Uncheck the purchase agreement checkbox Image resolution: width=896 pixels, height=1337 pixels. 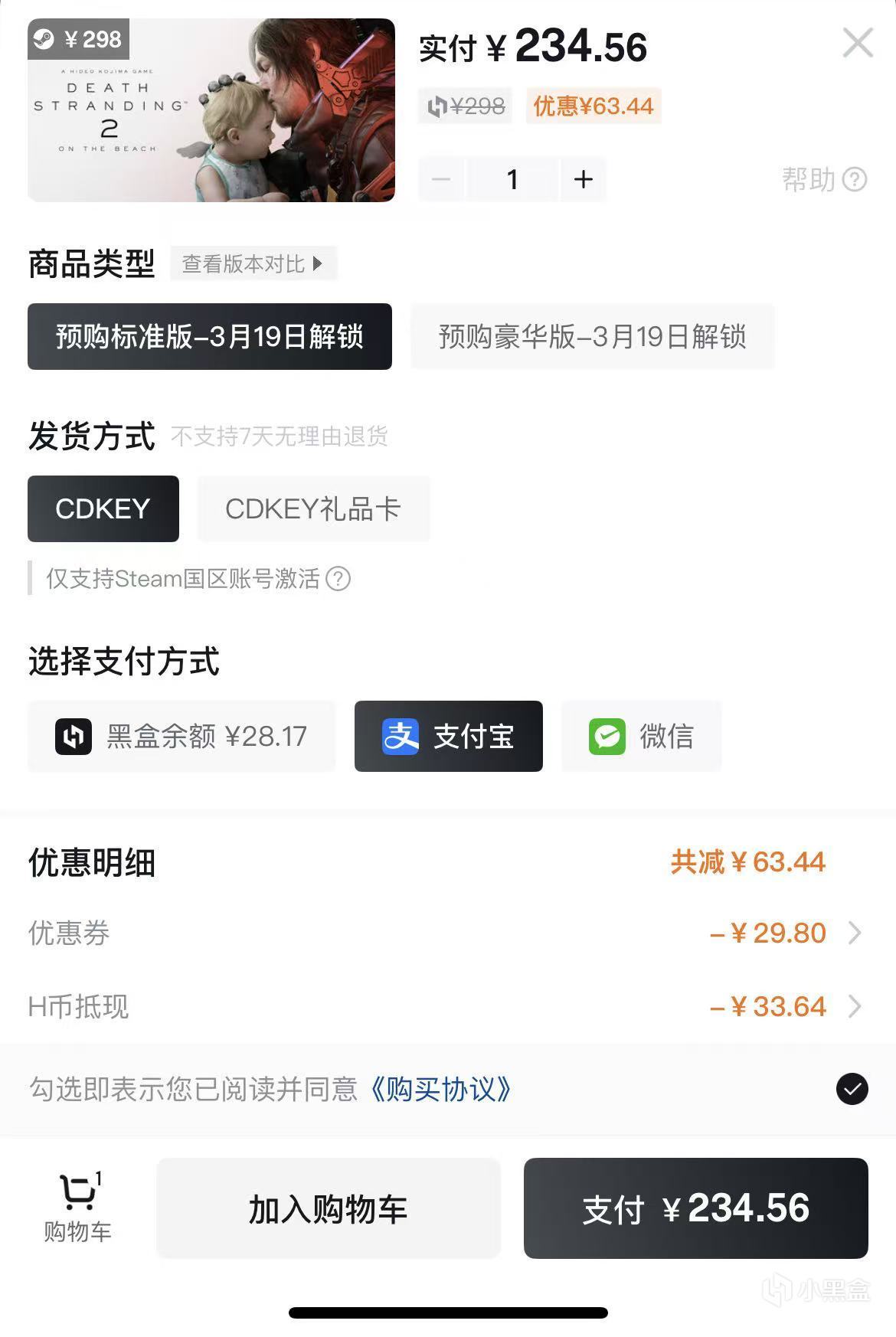pyautogui.click(x=852, y=1089)
